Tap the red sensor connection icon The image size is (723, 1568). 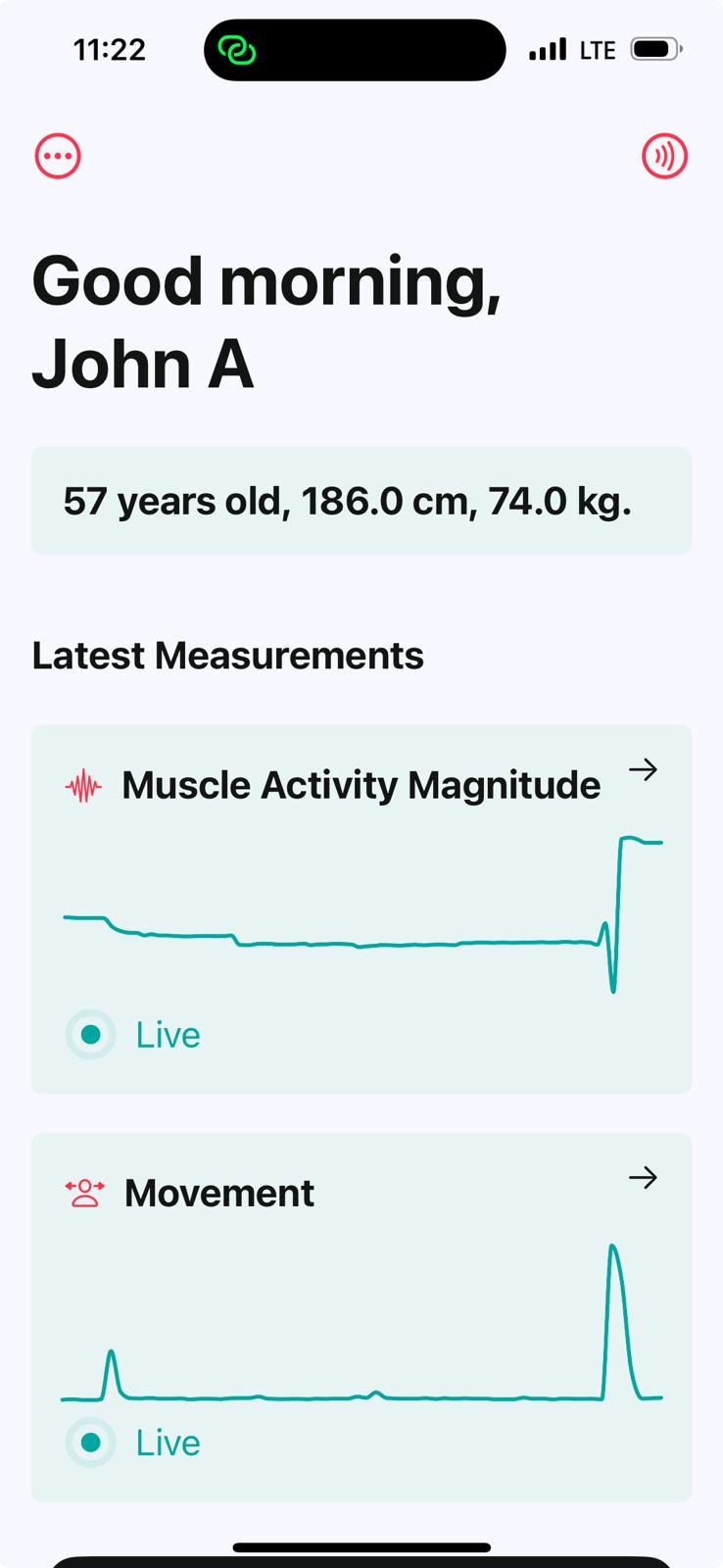665,156
